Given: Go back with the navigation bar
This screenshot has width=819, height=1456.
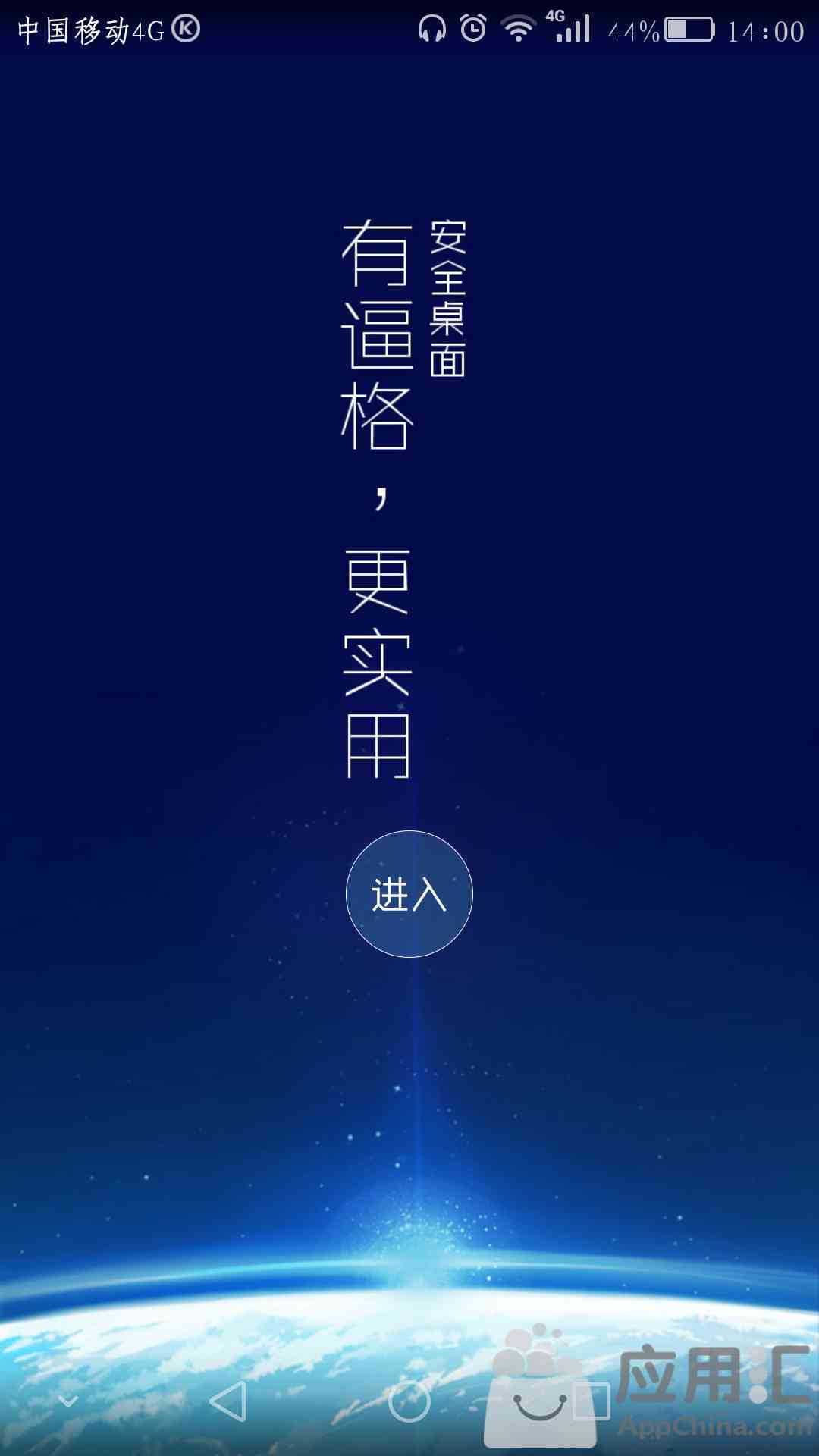Looking at the screenshot, I should [228, 1401].
